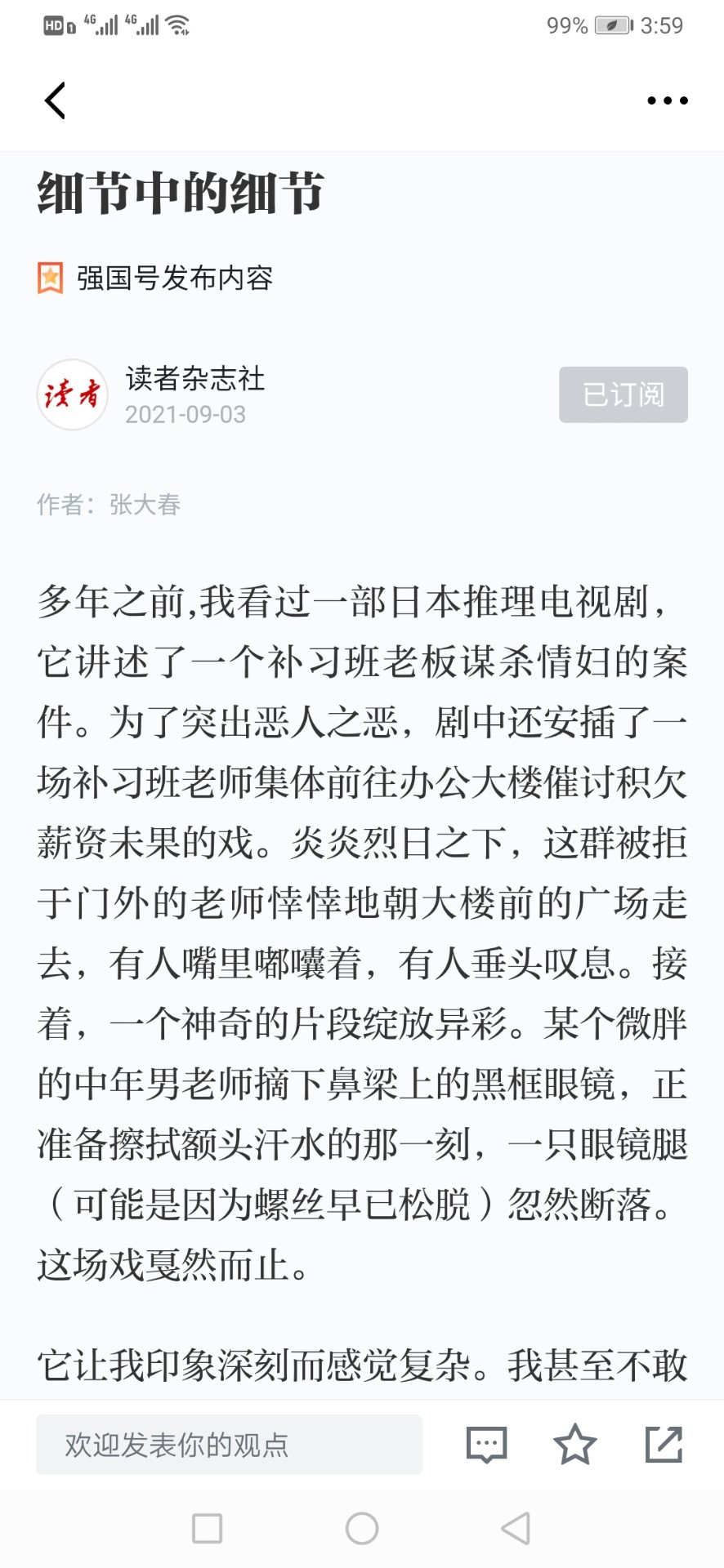Image resolution: width=724 pixels, height=1568 pixels.
Task: Open recent apps via the square button
Action: tap(208, 1528)
